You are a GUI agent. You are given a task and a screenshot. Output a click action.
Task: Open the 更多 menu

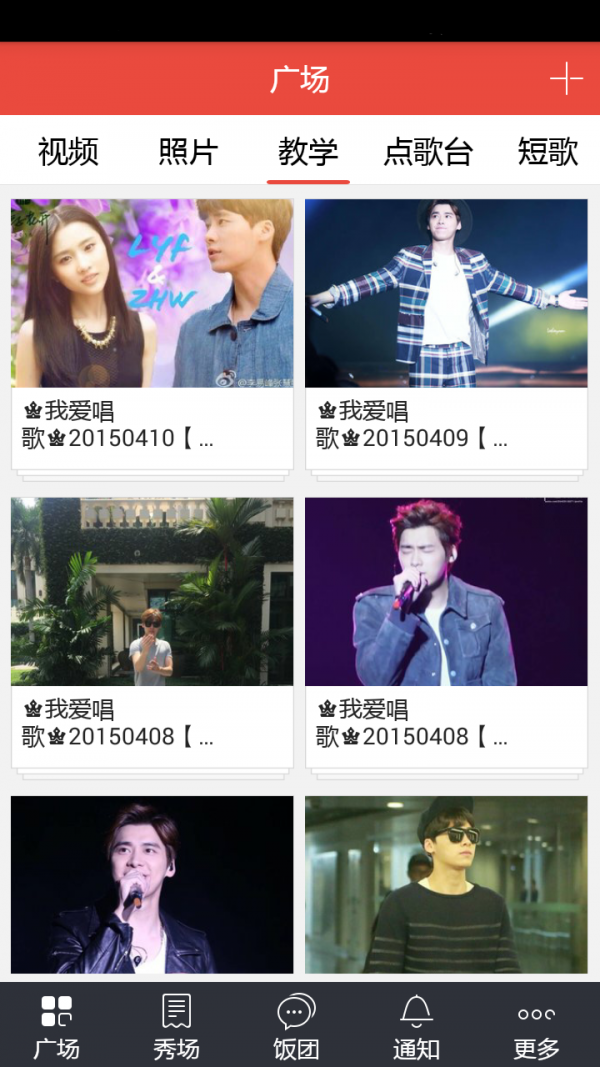click(x=536, y=1026)
